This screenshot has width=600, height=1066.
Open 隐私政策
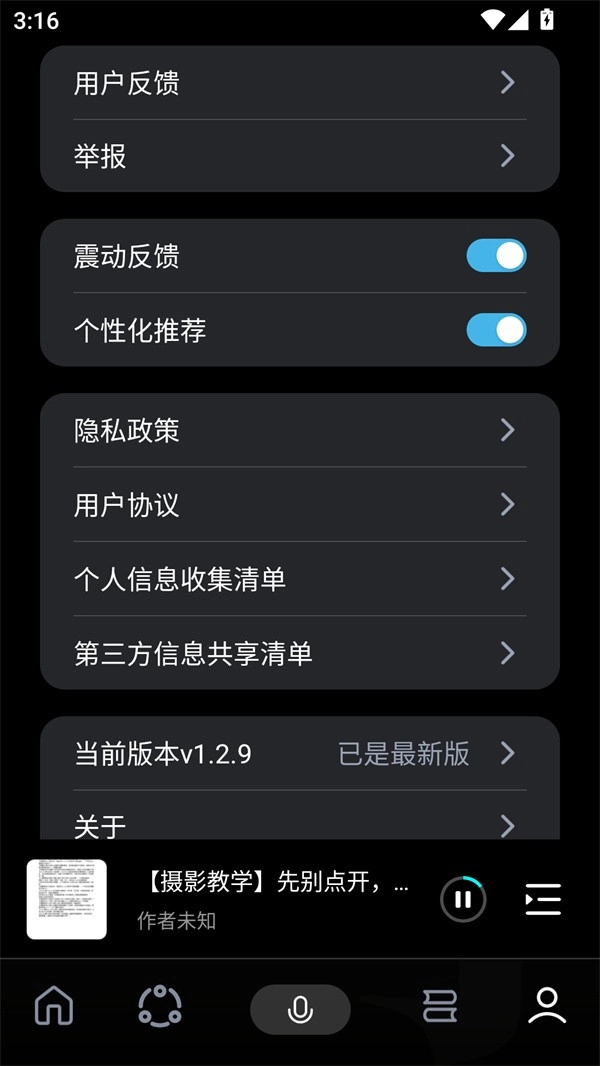(x=299, y=430)
